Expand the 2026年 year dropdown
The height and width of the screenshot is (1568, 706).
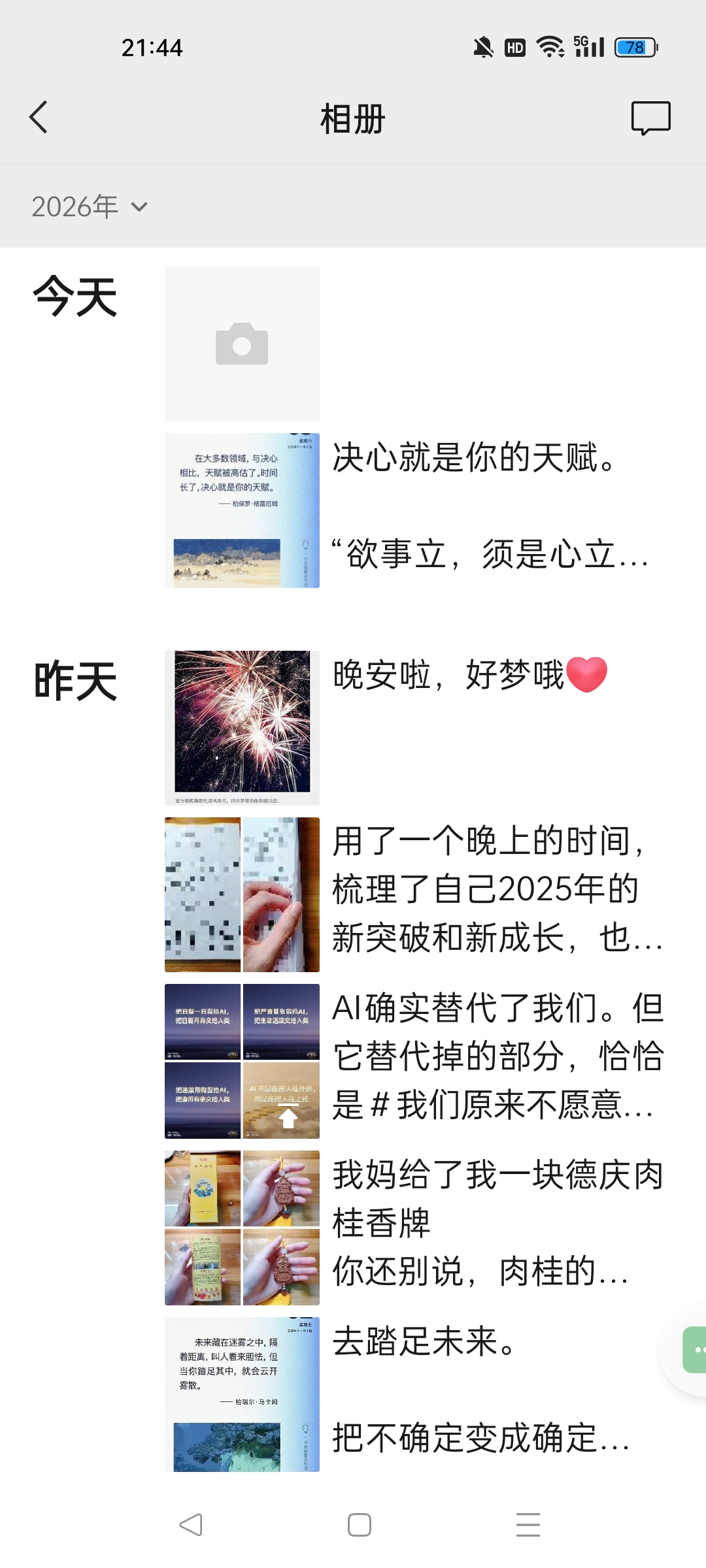pos(90,207)
